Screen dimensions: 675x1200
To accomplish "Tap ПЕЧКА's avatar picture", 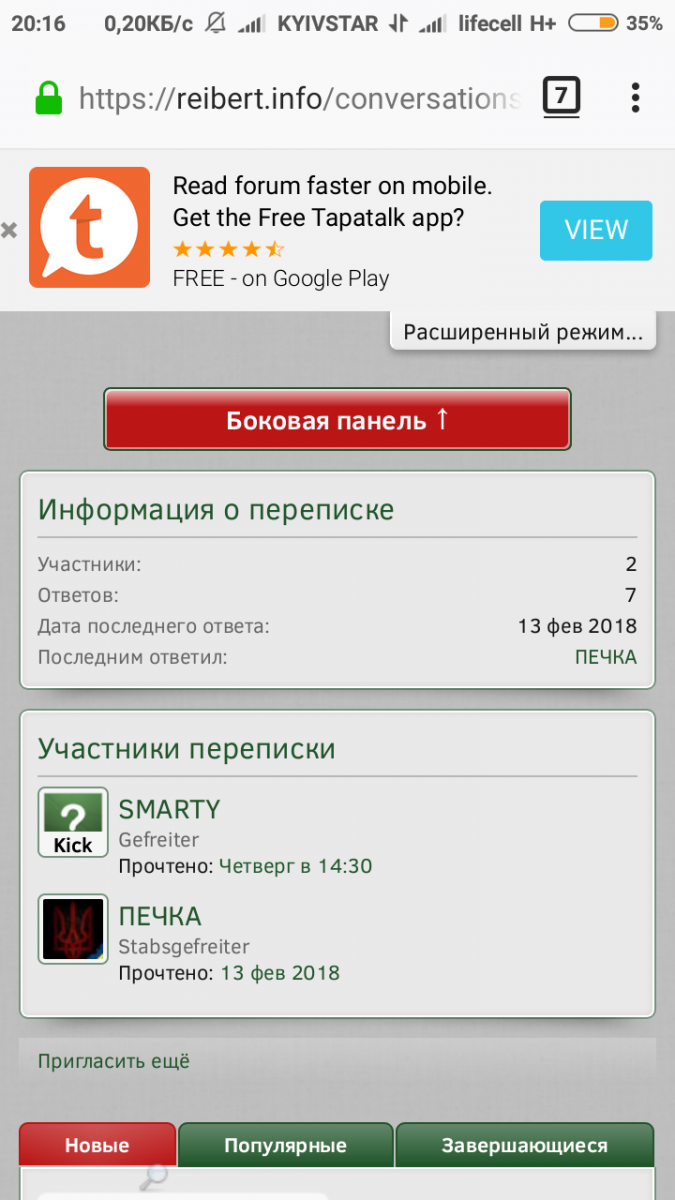I will tap(73, 929).
